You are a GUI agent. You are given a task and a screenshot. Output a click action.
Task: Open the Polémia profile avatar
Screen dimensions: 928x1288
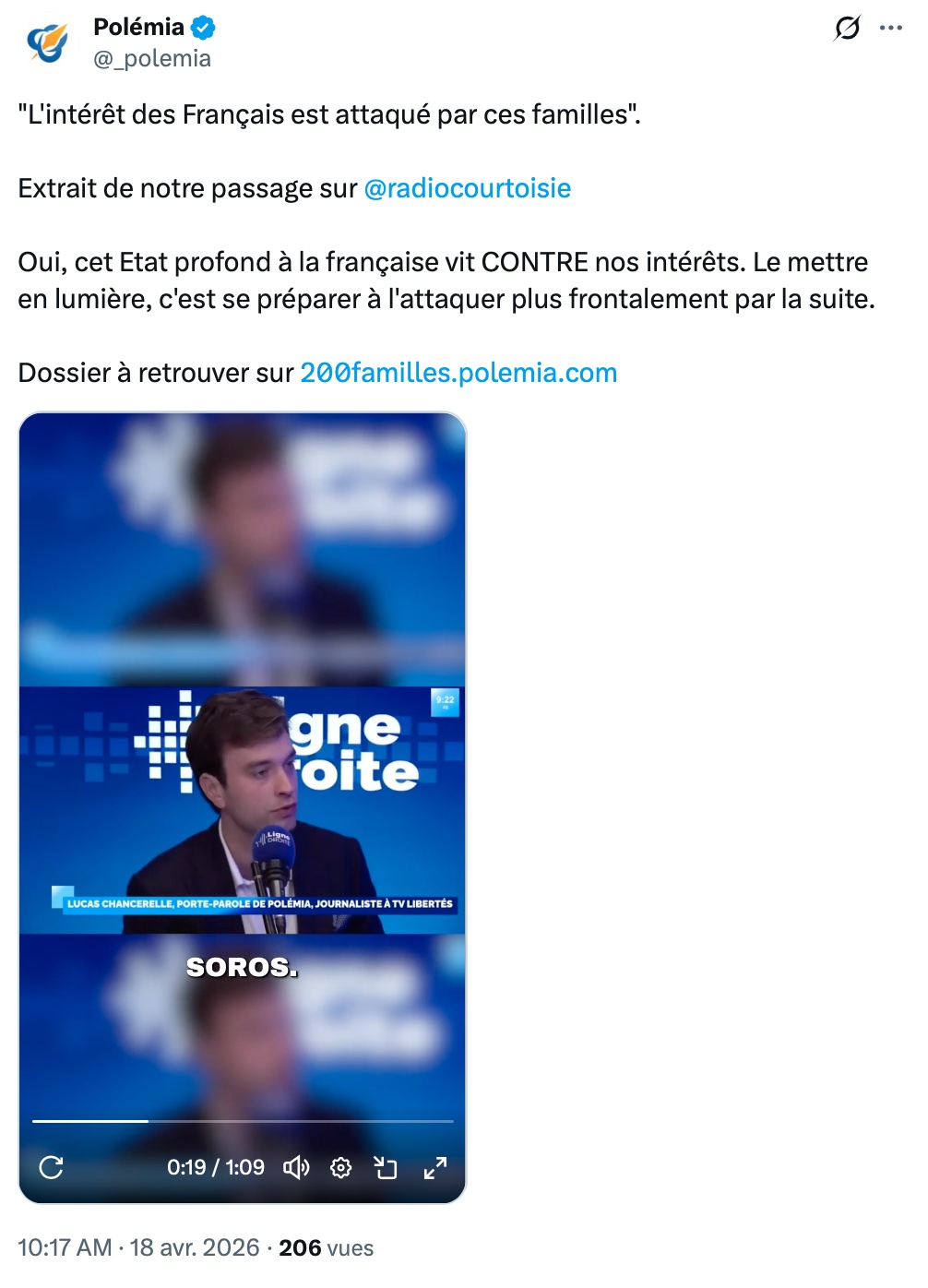point(47,42)
